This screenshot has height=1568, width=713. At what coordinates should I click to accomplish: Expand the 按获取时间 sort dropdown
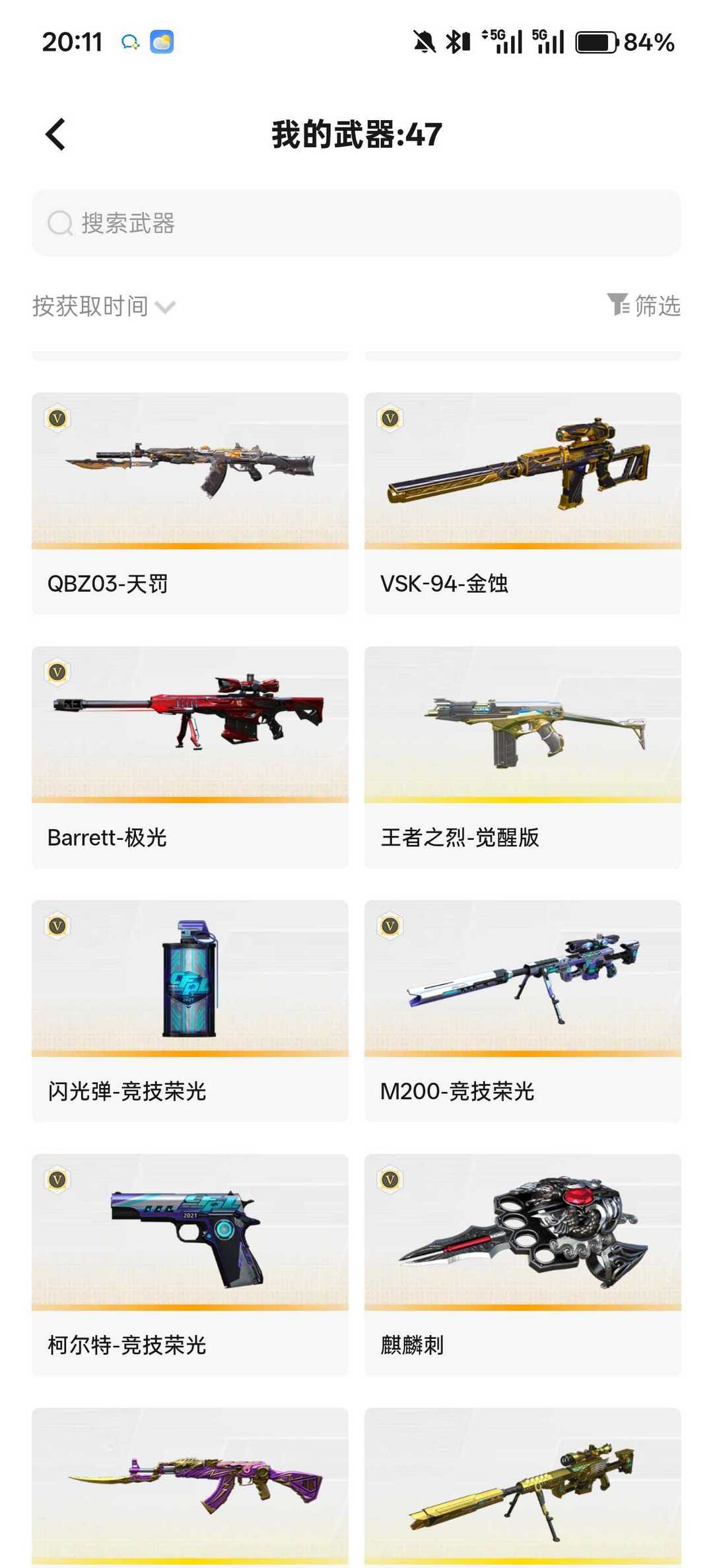pyautogui.click(x=104, y=306)
